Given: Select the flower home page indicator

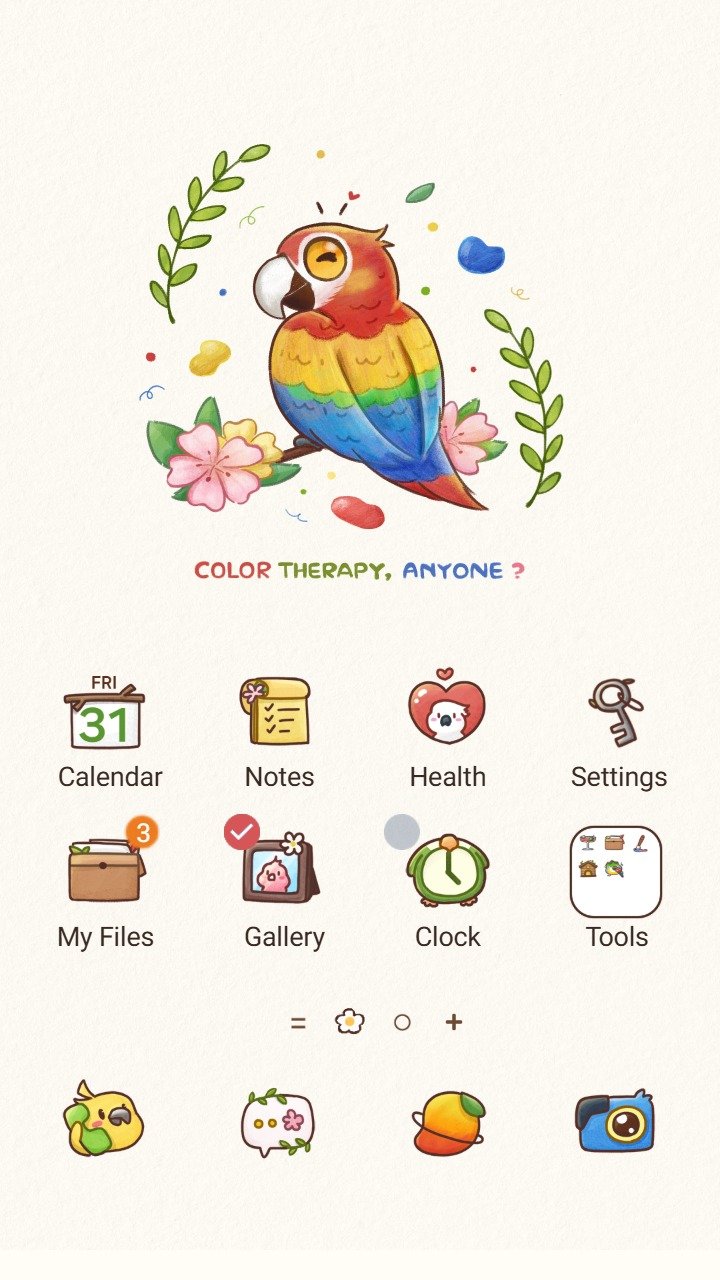Looking at the screenshot, I should click(x=349, y=1022).
